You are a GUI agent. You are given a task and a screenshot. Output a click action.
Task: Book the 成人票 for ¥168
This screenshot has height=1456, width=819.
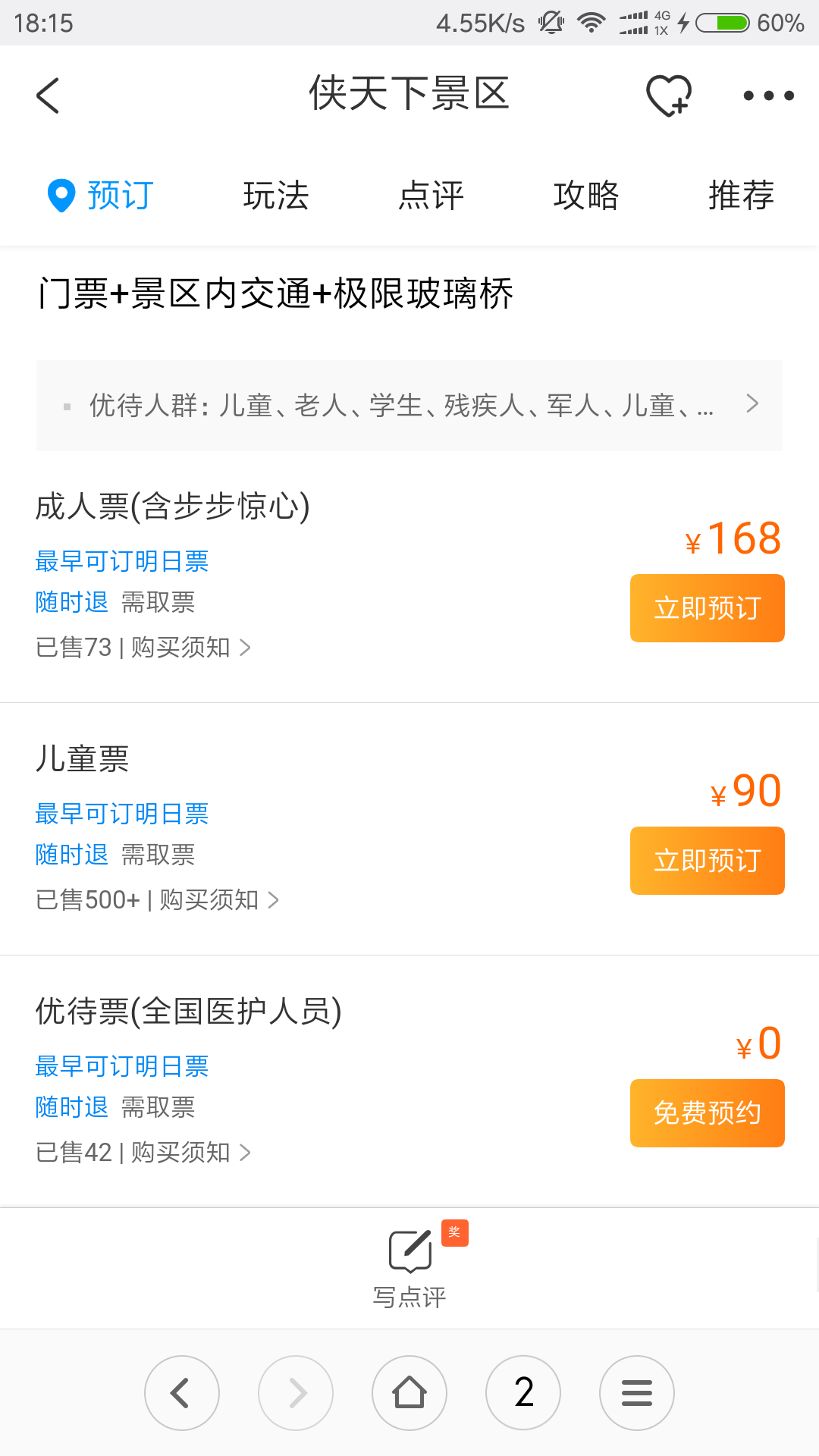tap(707, 608)
